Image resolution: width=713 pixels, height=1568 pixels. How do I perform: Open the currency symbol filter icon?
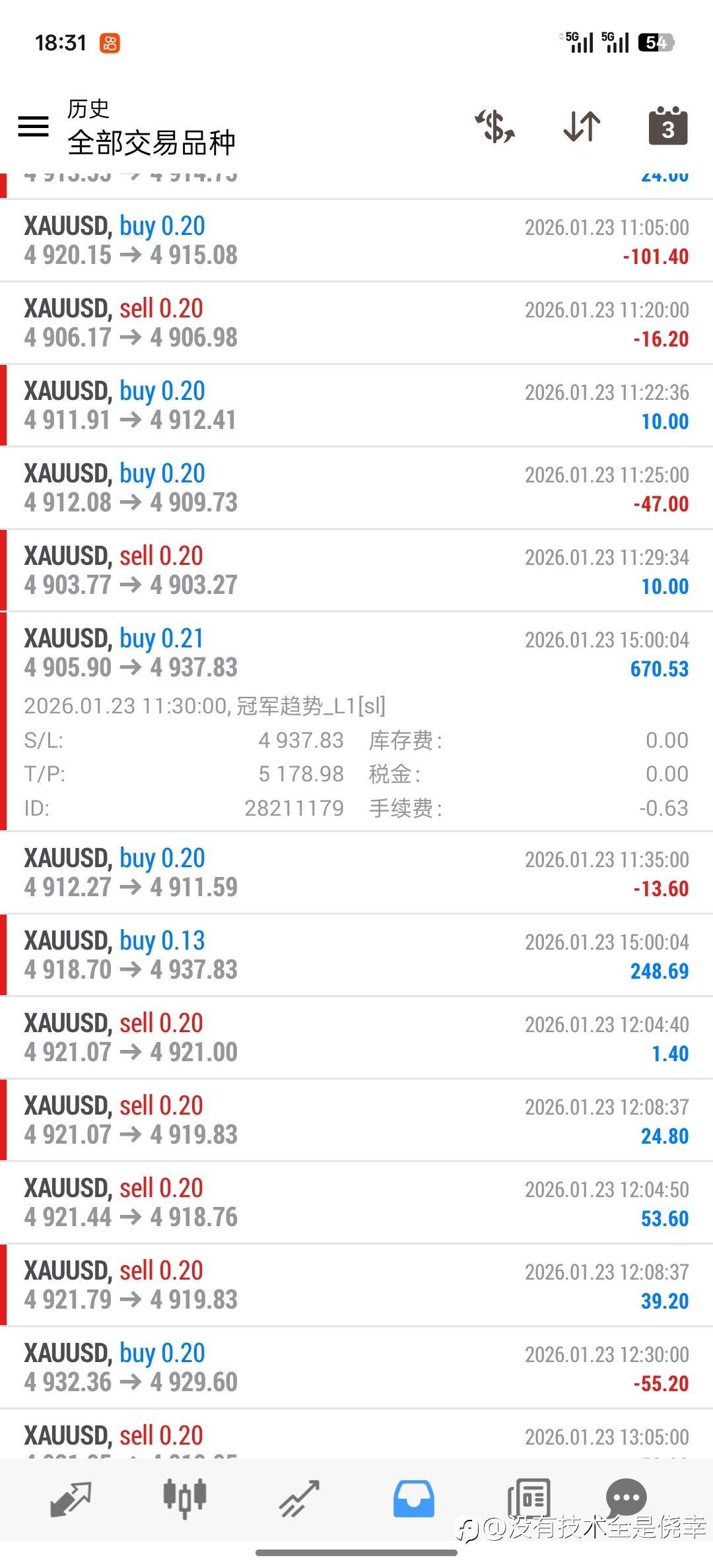[x=495, y=126]
